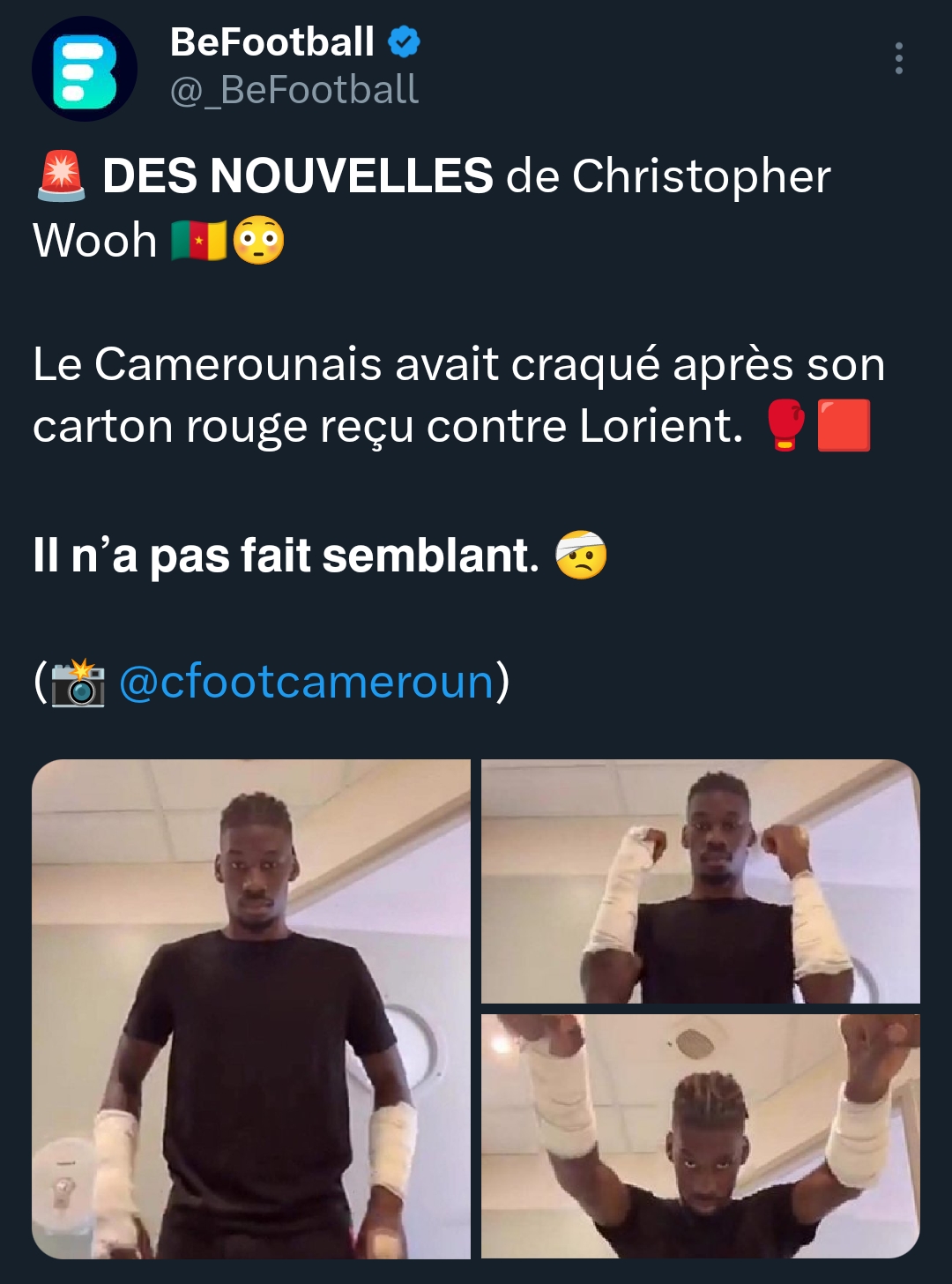Open the @cfootcameroun mention link
The image size is (952, 1284).
(x=305, y=682)
